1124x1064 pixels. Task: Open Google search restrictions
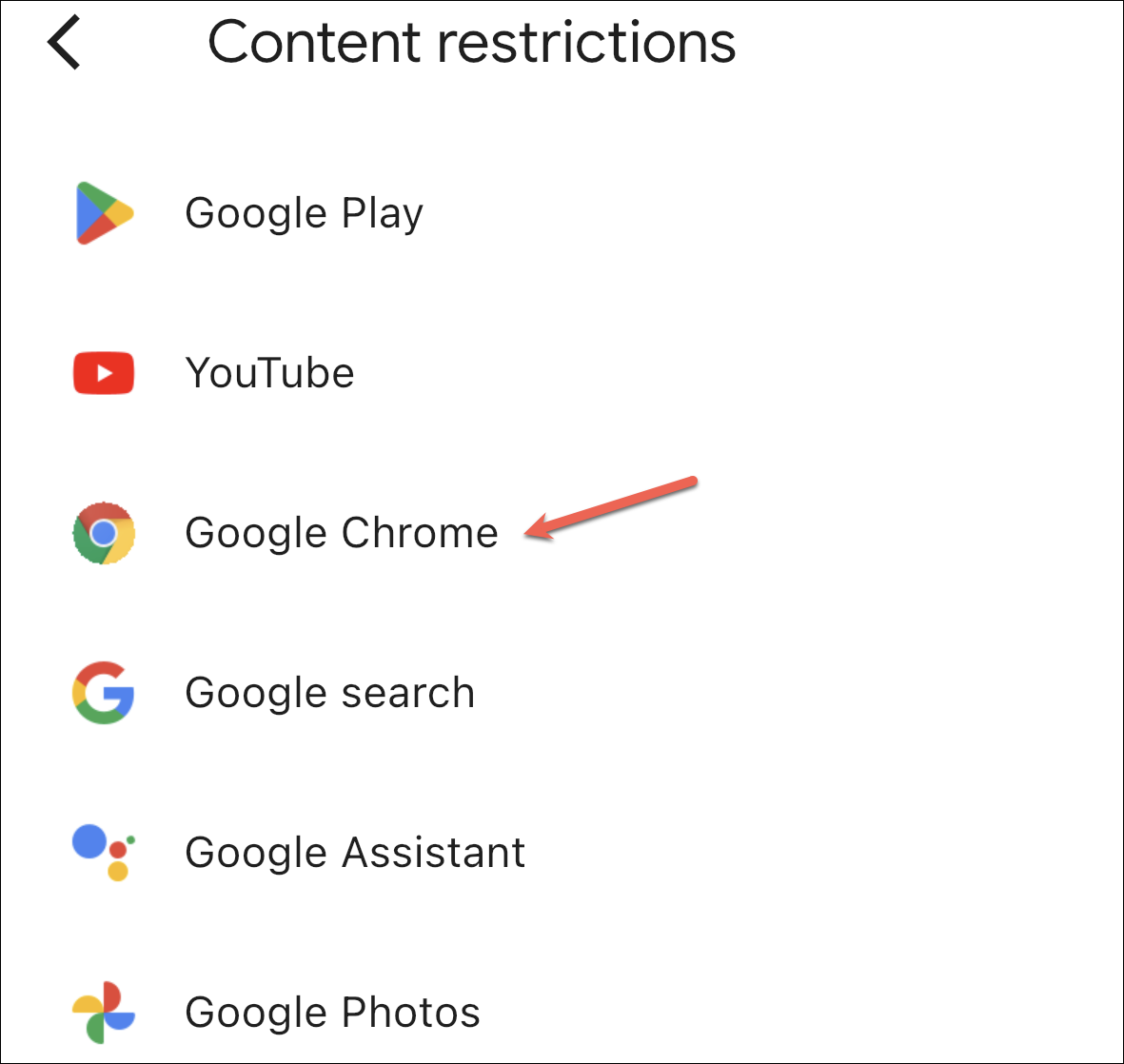329,693
